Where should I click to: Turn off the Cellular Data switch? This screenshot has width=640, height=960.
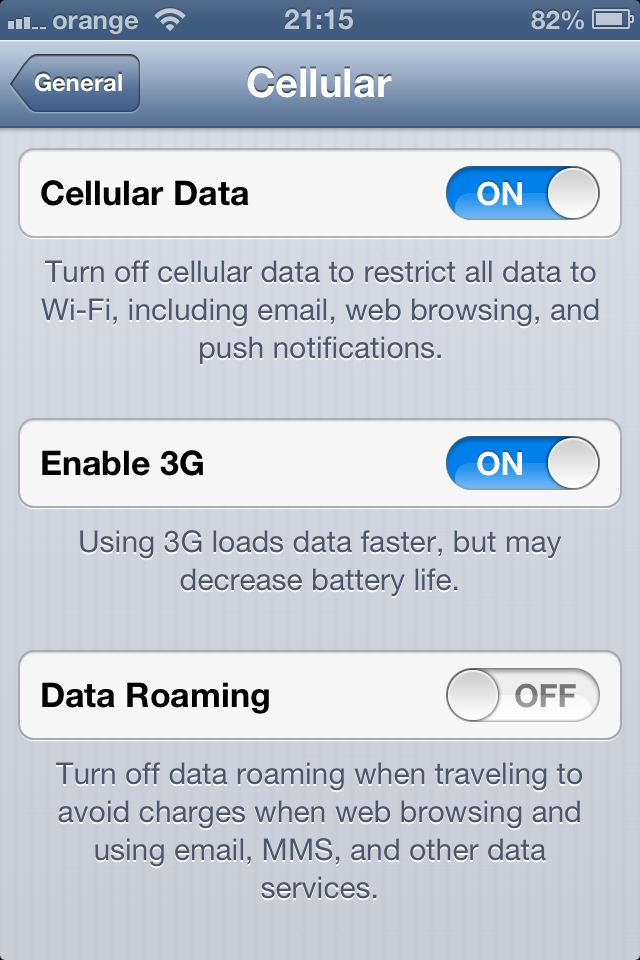[x=522, y=193]
